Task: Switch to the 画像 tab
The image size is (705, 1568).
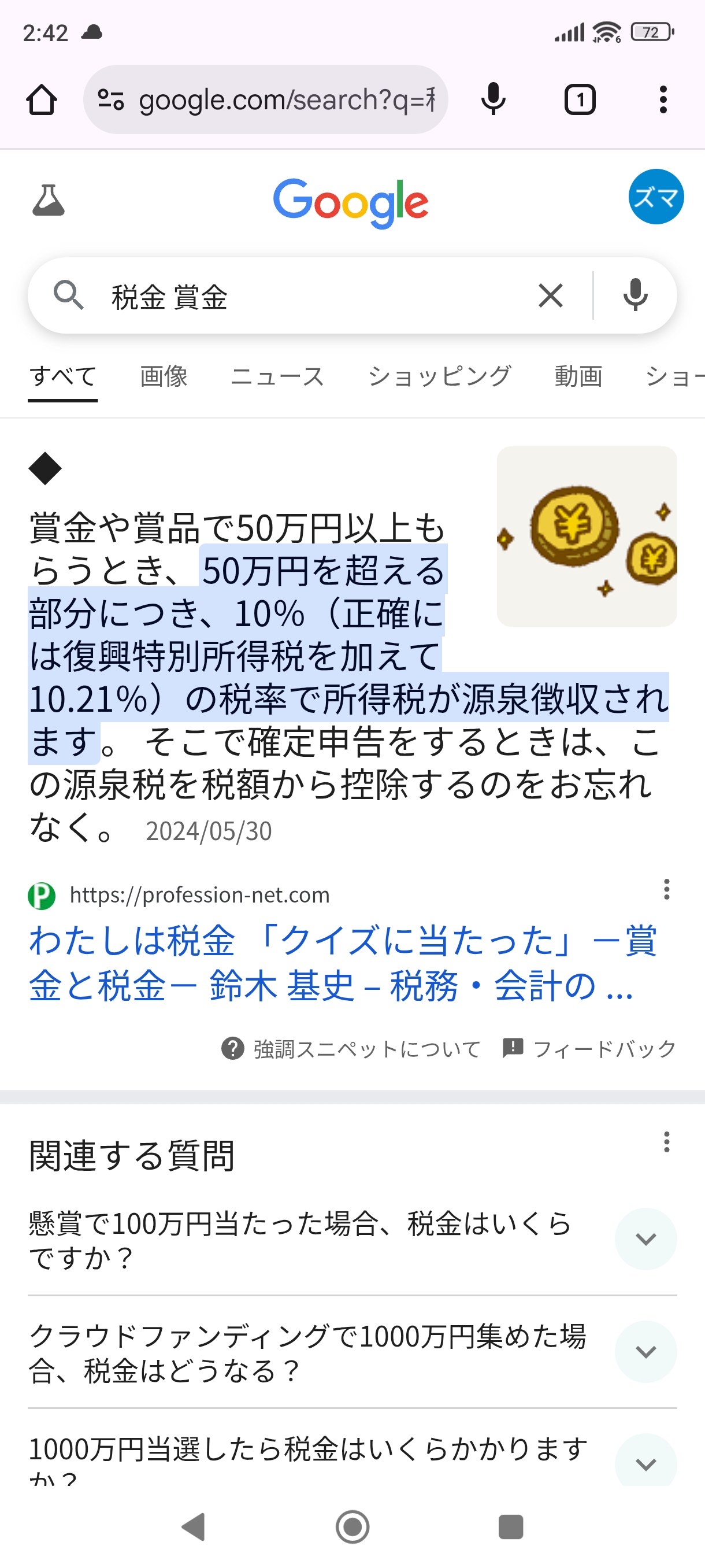Action: click(x=164, y=376)
